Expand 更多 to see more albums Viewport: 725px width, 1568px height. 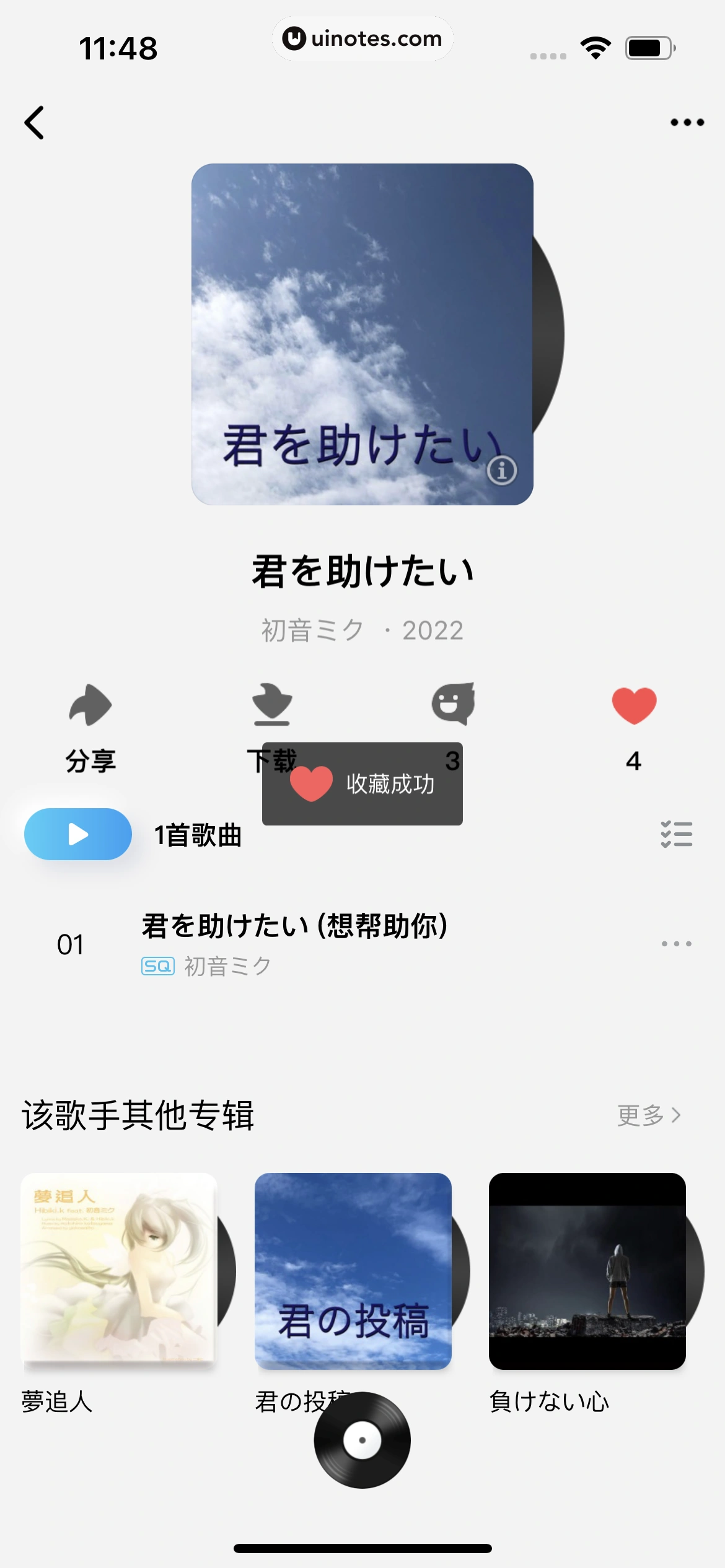[x=648, y=1115]
